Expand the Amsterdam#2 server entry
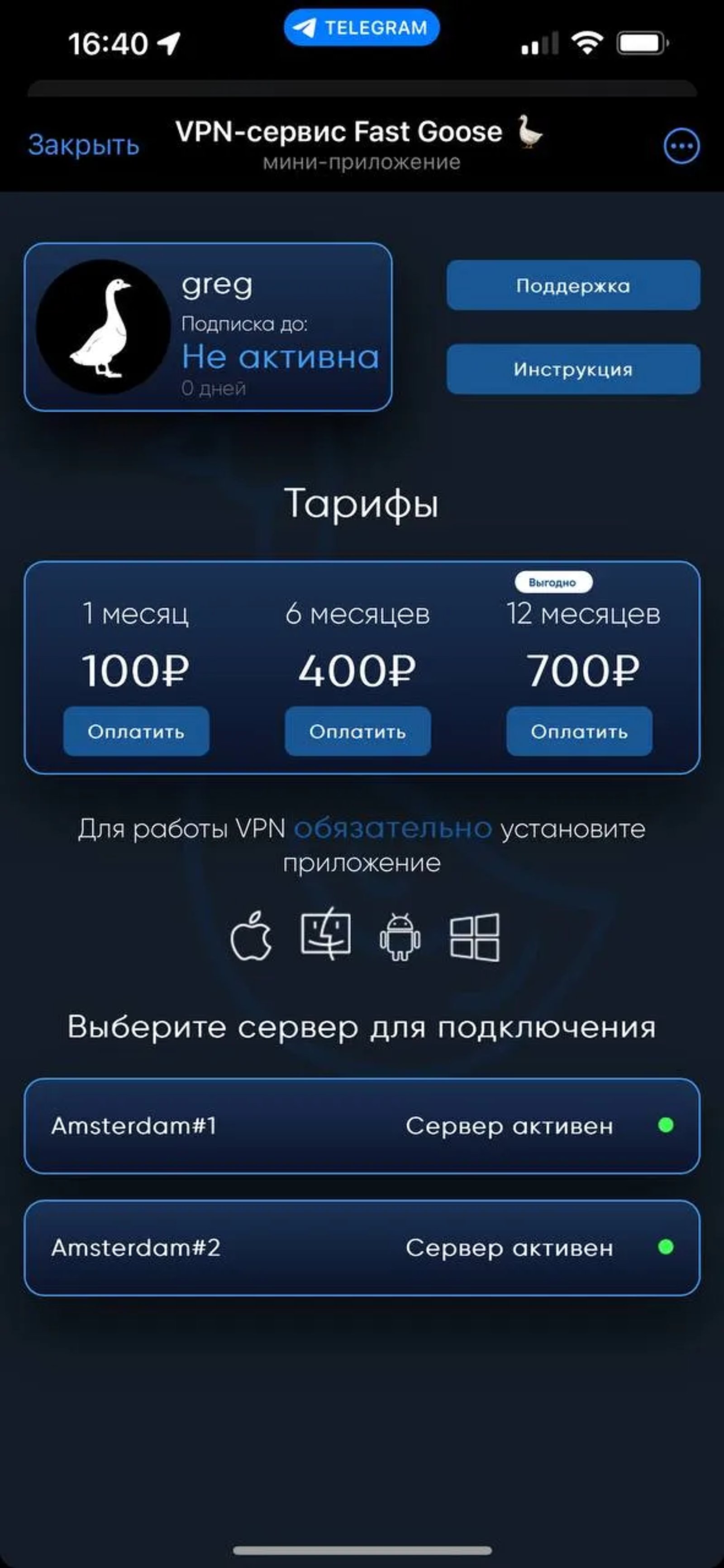724x1568 pixels. tap(362, 1249)
